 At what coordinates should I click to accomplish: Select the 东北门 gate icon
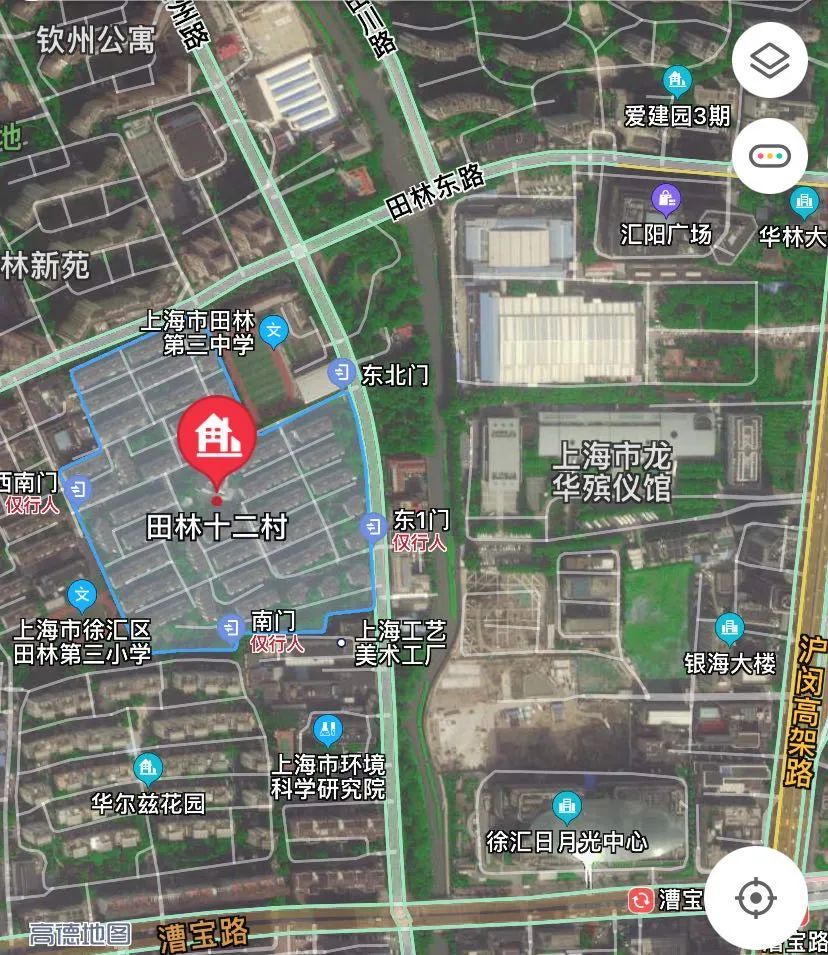point(340,370)
